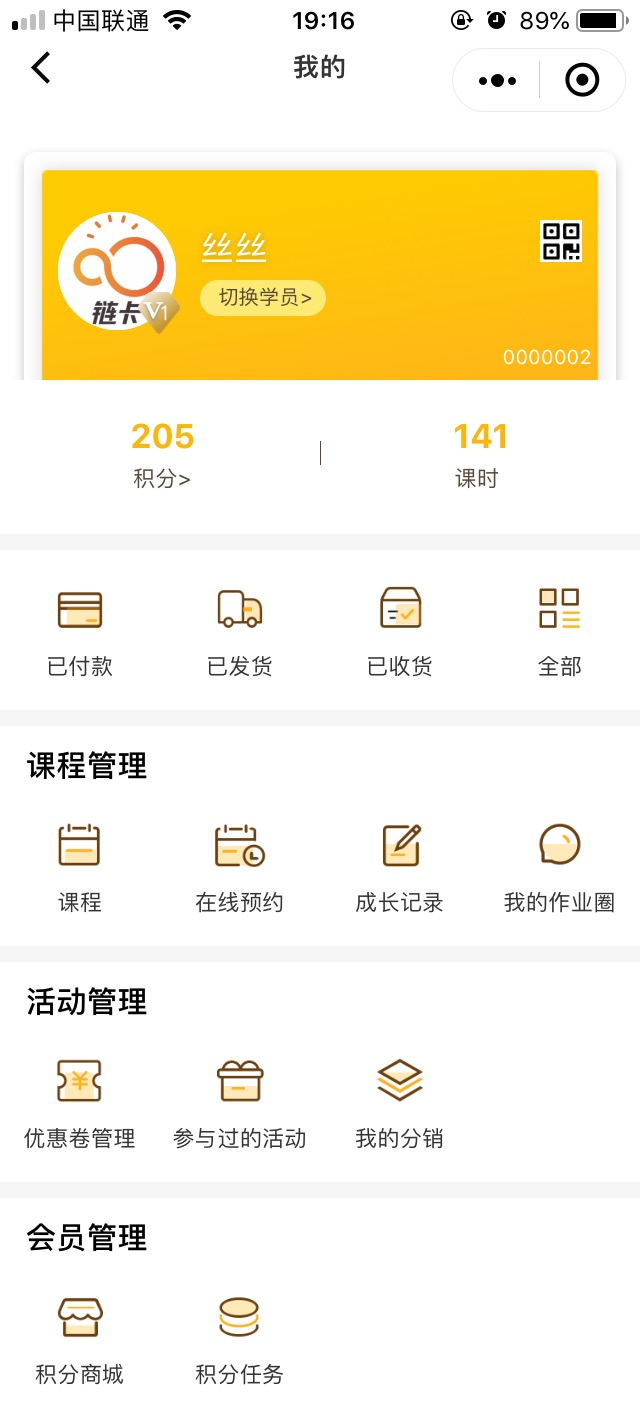The width and height of the screenshot is (640, 1418).
Task: View 参与过的活动 joined activities
Action: tap(240, 1103)
